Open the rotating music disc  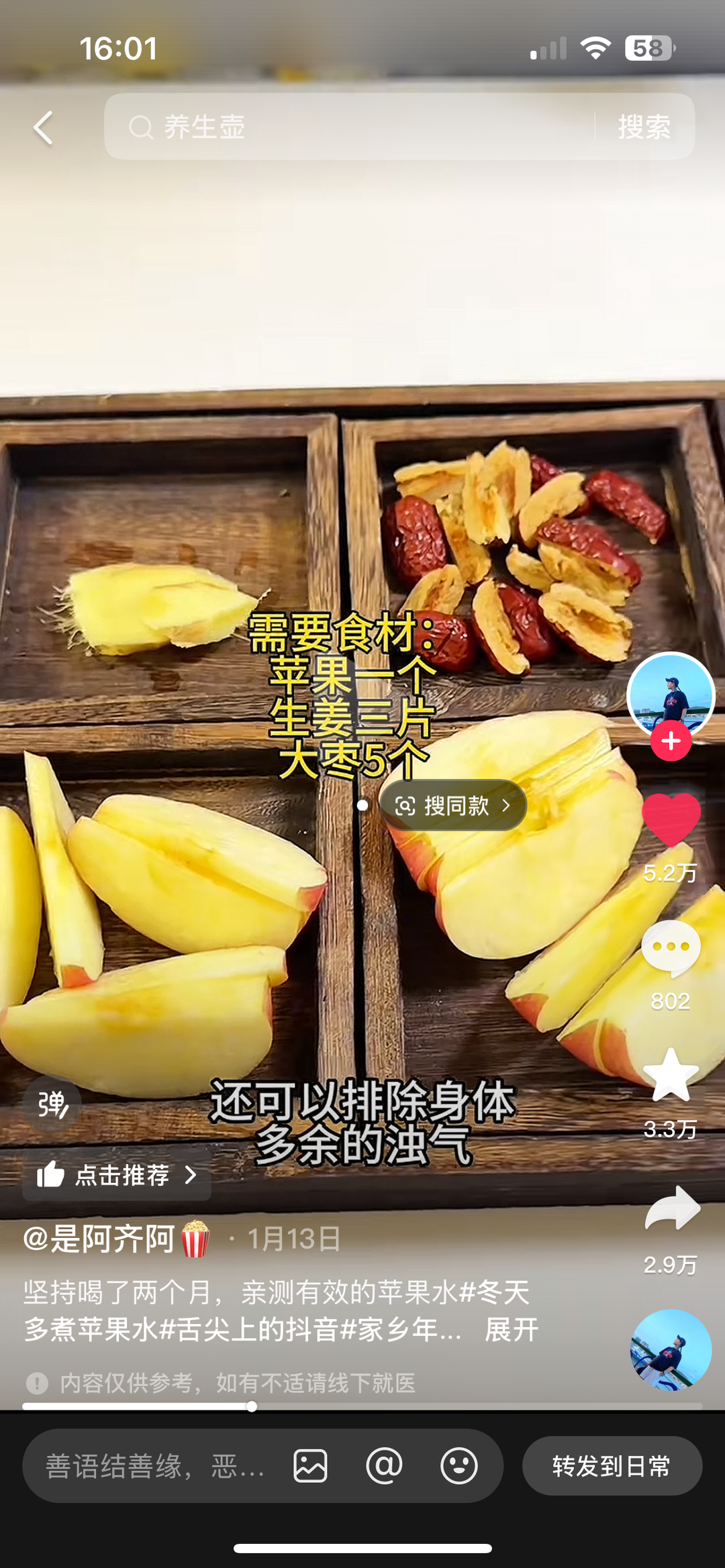coord(671,1349)
